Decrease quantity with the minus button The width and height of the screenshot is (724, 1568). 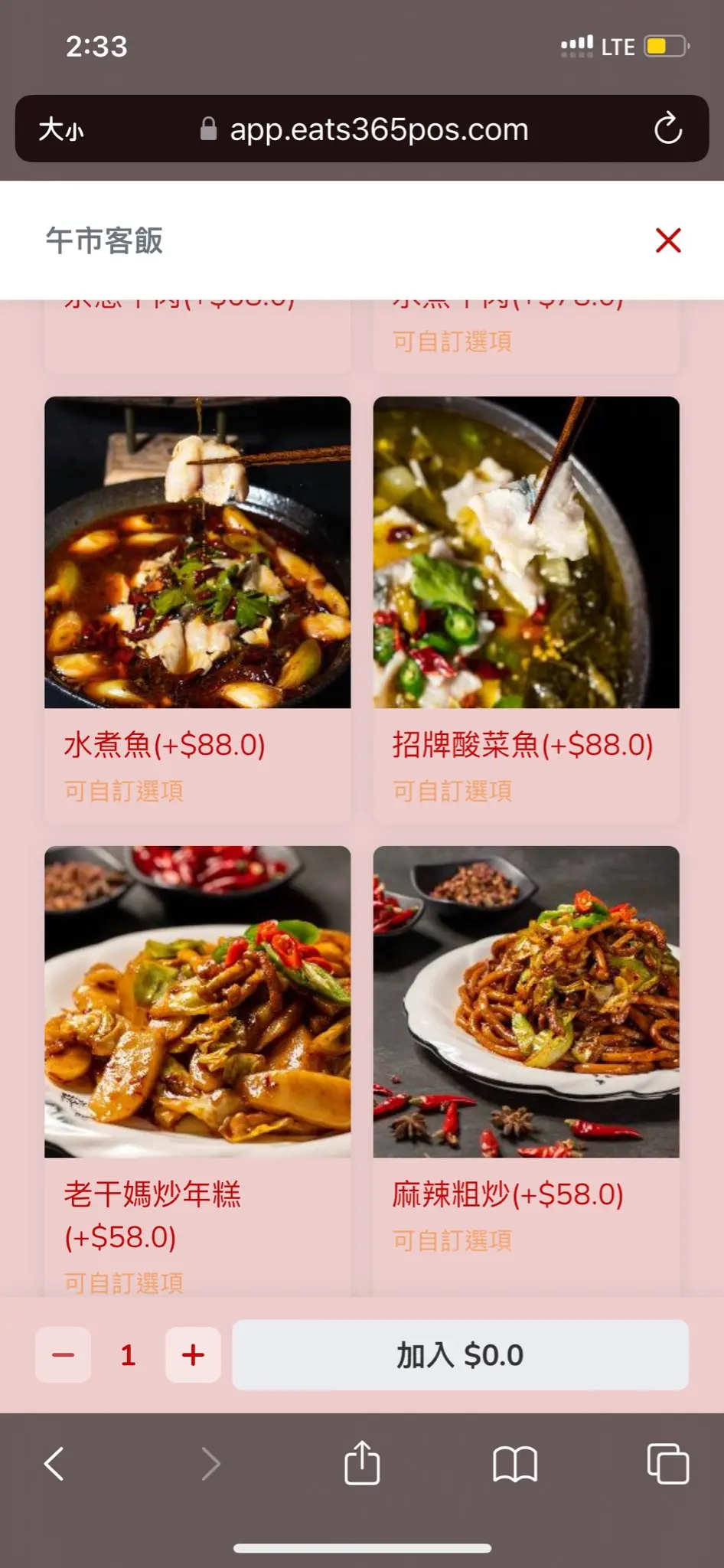(x=63, y=1354)
